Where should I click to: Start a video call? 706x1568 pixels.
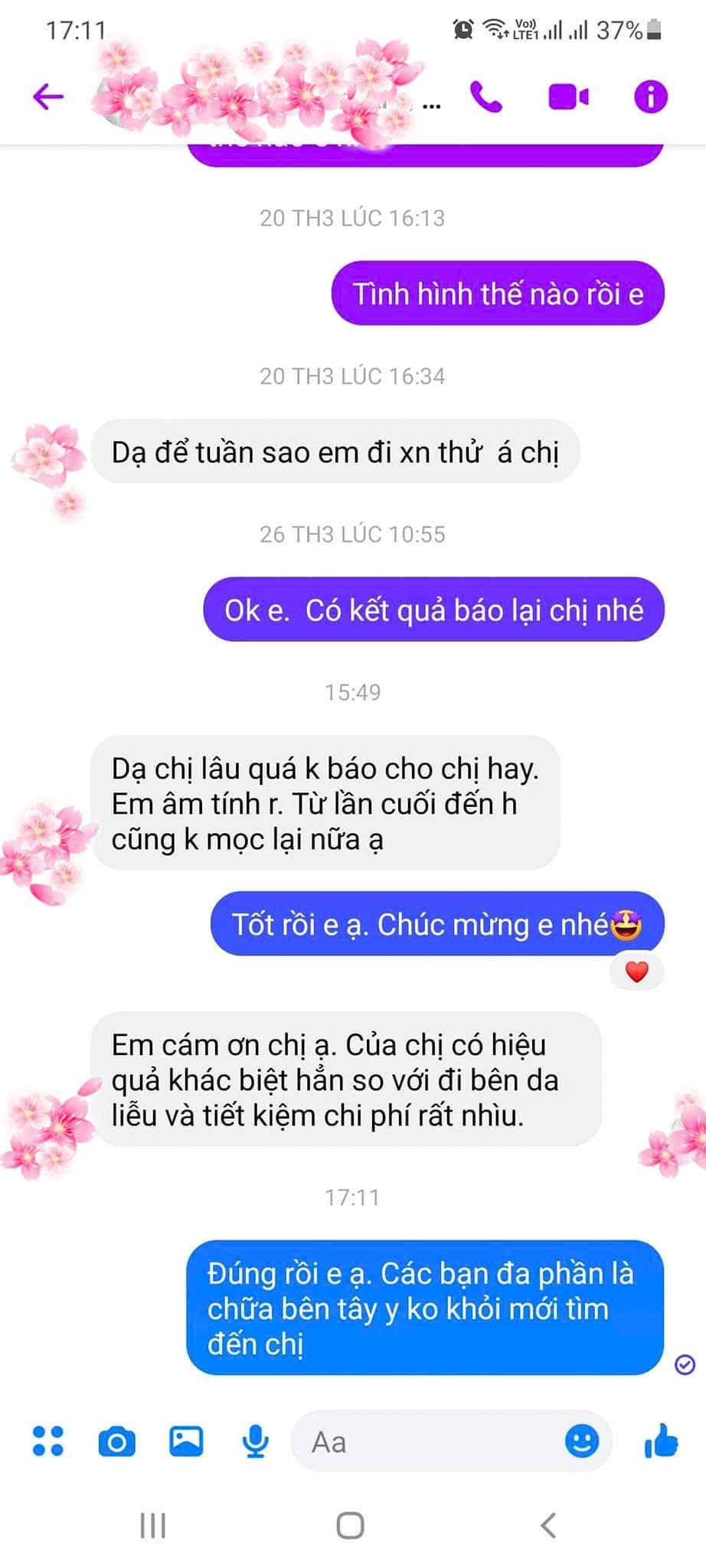coord(568,97)
